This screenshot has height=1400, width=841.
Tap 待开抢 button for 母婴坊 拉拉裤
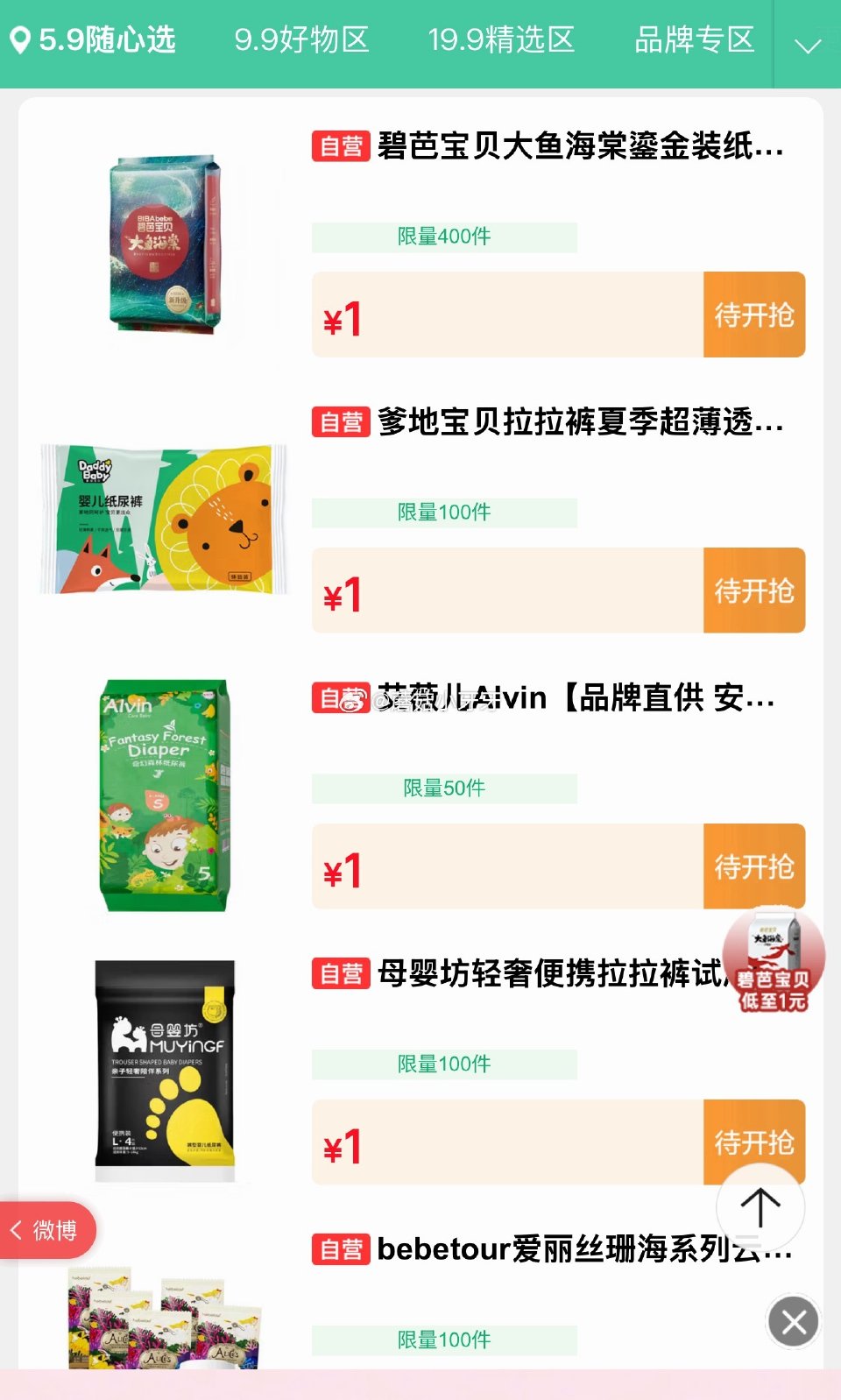[x=754, y=1142]
